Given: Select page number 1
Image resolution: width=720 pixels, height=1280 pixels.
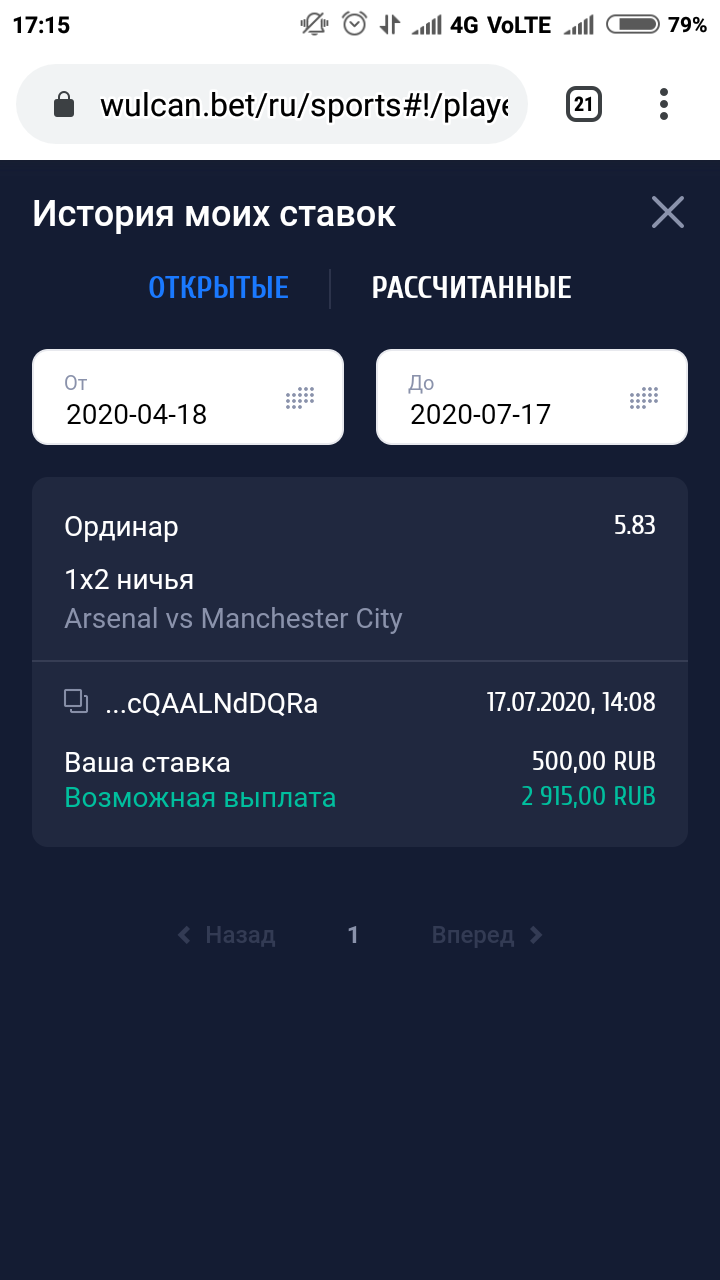Looking at the screenshot, I should pos(353,935).
